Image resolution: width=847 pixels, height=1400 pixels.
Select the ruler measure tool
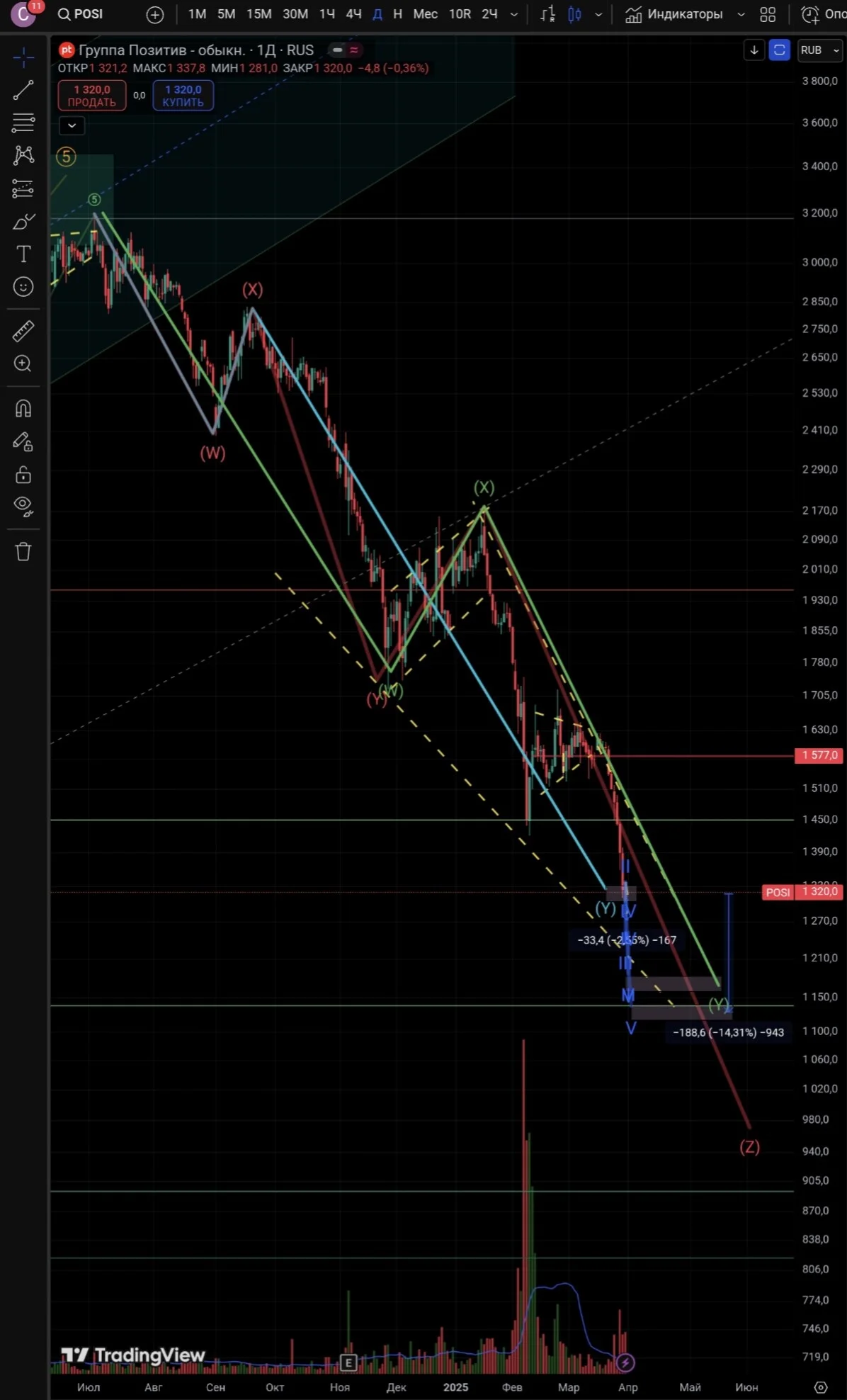tap(23, 331)
